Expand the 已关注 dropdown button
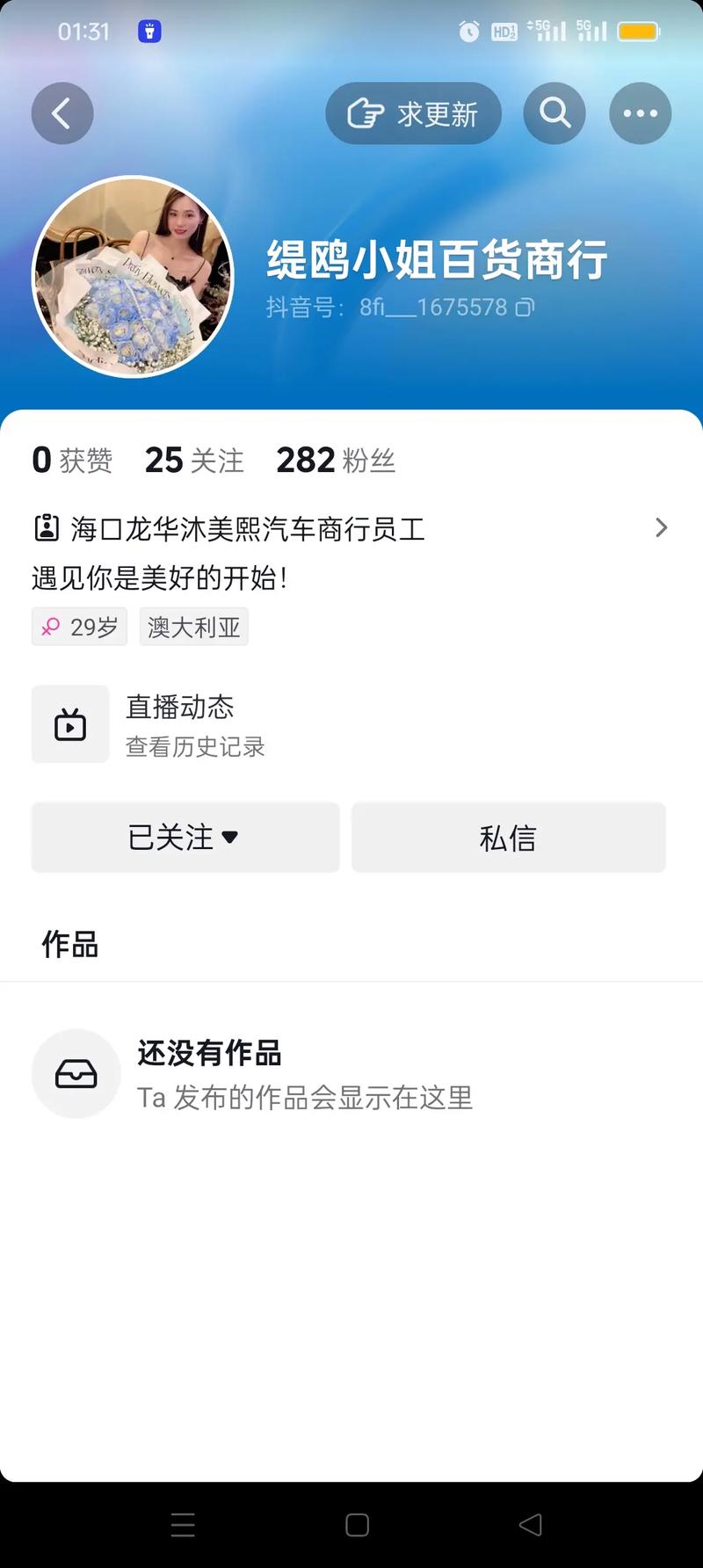Viewport: 703px width, 1568px height. (x=185, y=838)
